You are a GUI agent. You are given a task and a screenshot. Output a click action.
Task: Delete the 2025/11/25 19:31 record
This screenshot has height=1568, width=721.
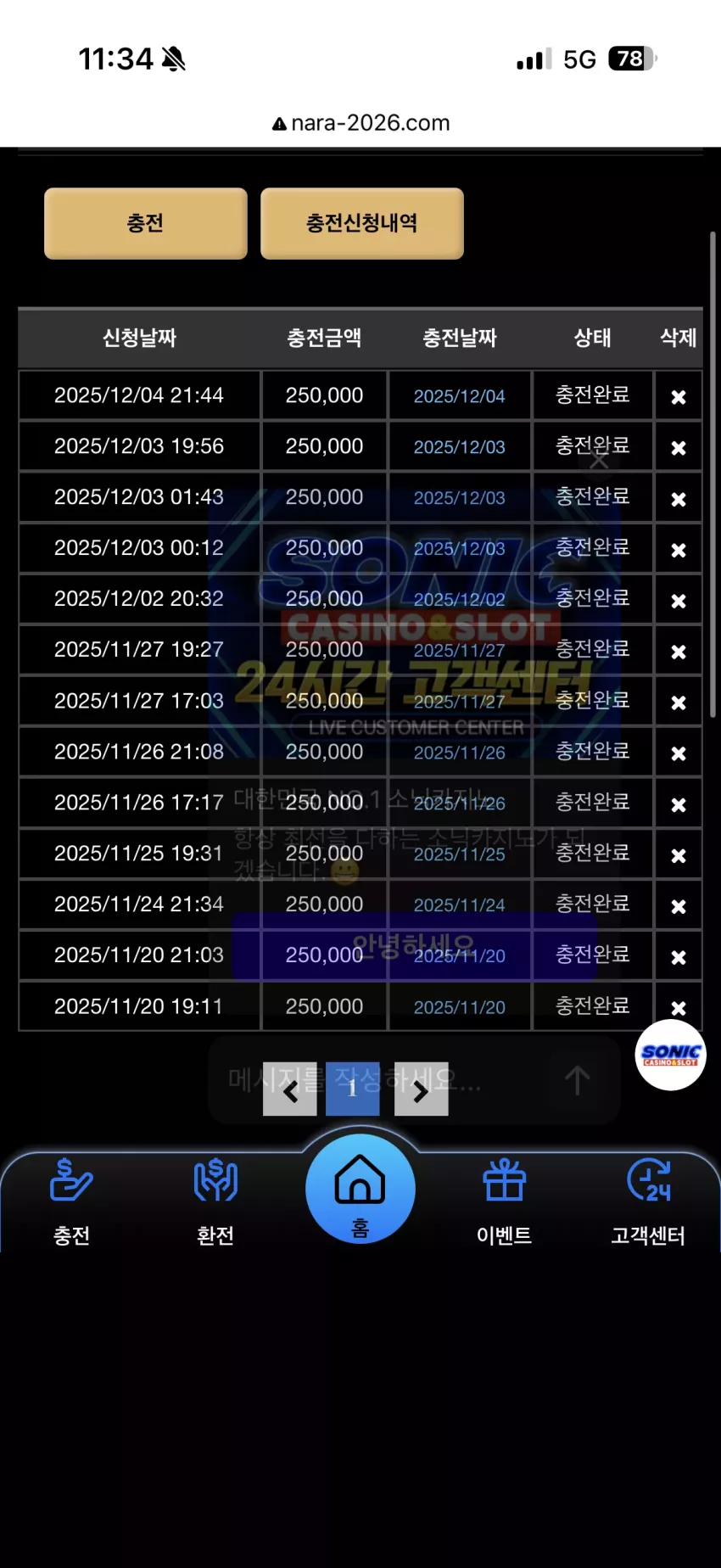tap(679, 854)
